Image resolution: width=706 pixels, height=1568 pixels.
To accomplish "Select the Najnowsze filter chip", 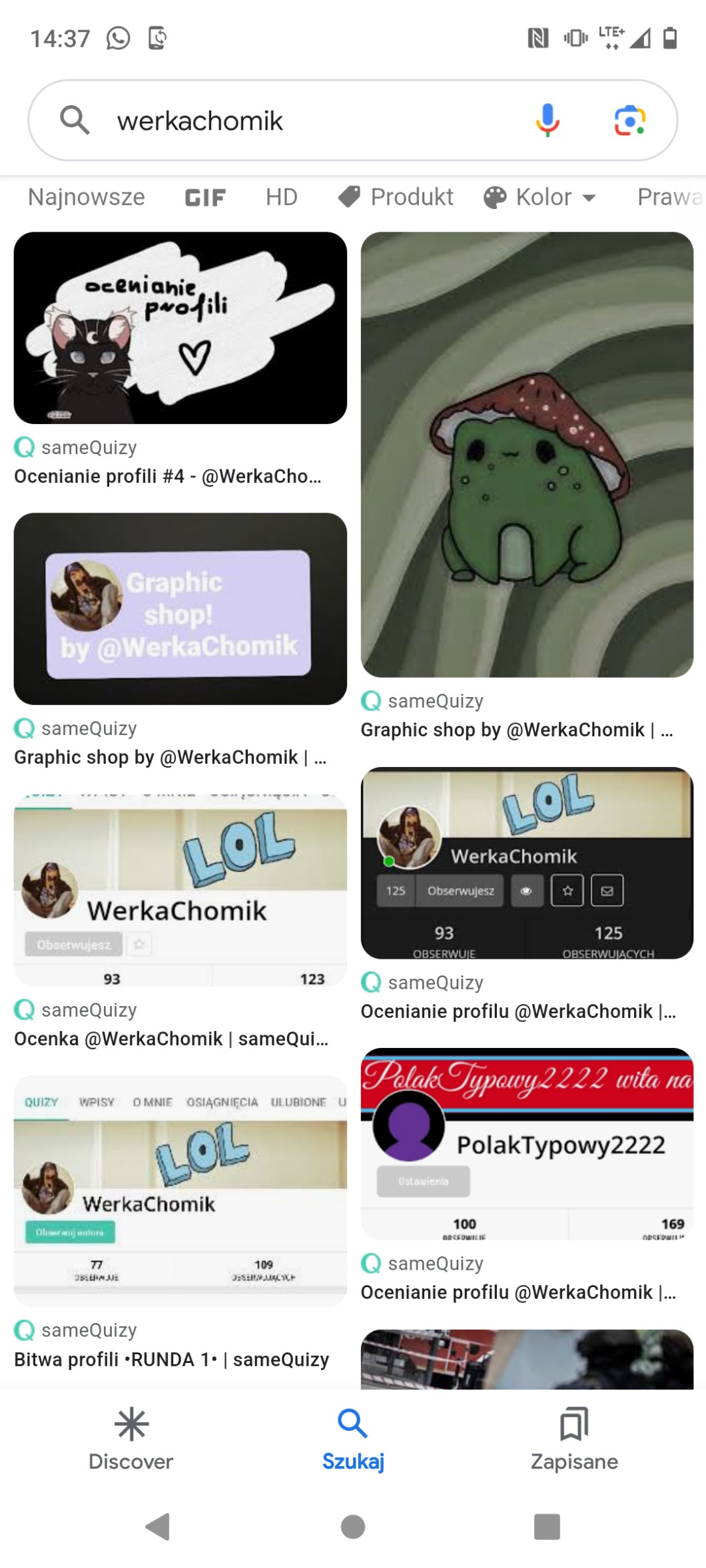I will tap(87, 197).
